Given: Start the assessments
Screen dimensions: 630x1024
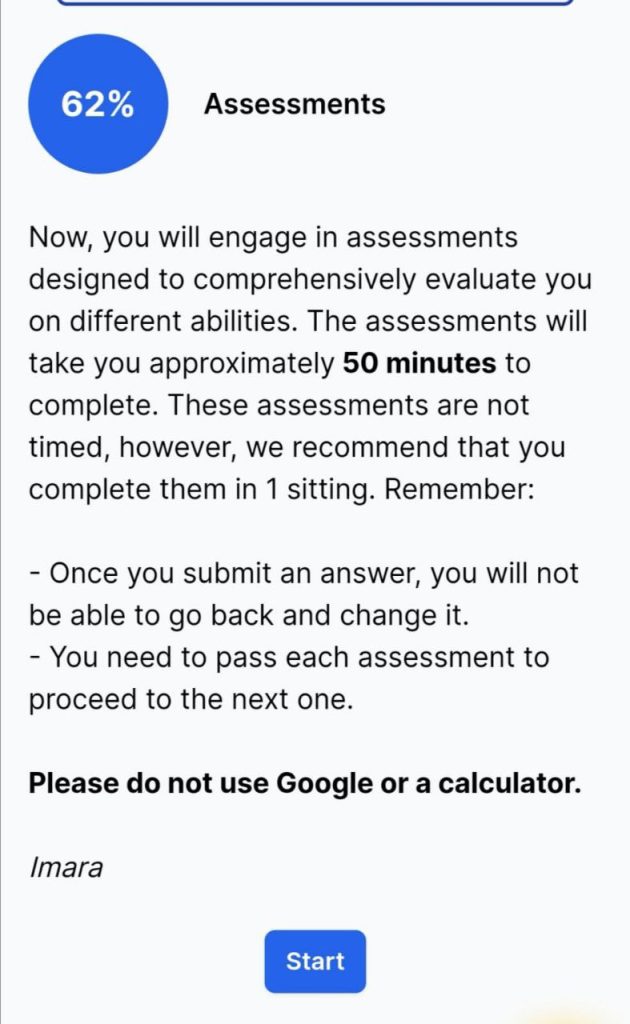Looking at the screenshot, I should [315, 961].
